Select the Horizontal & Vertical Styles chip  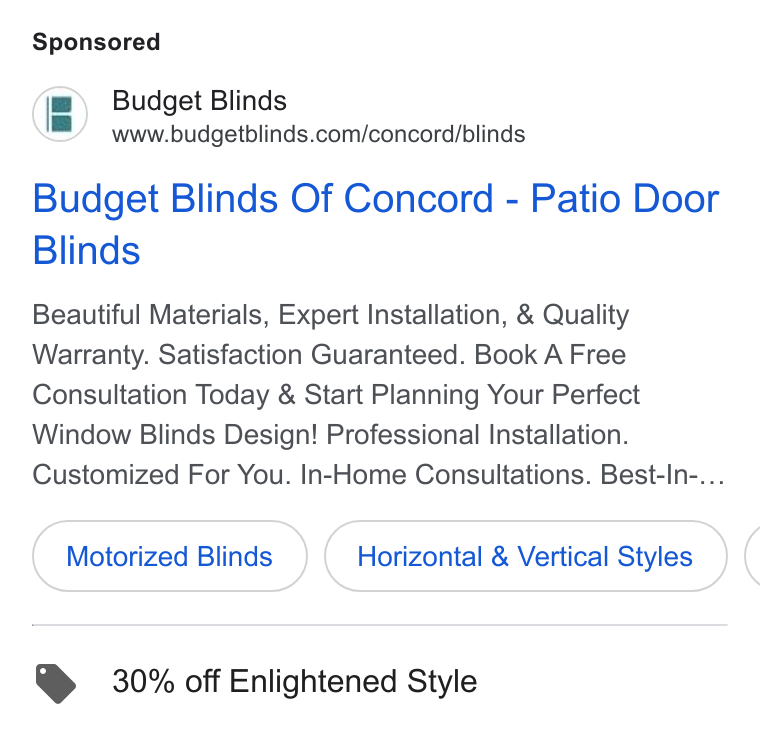pyautogui.click(x=525, y=556)
